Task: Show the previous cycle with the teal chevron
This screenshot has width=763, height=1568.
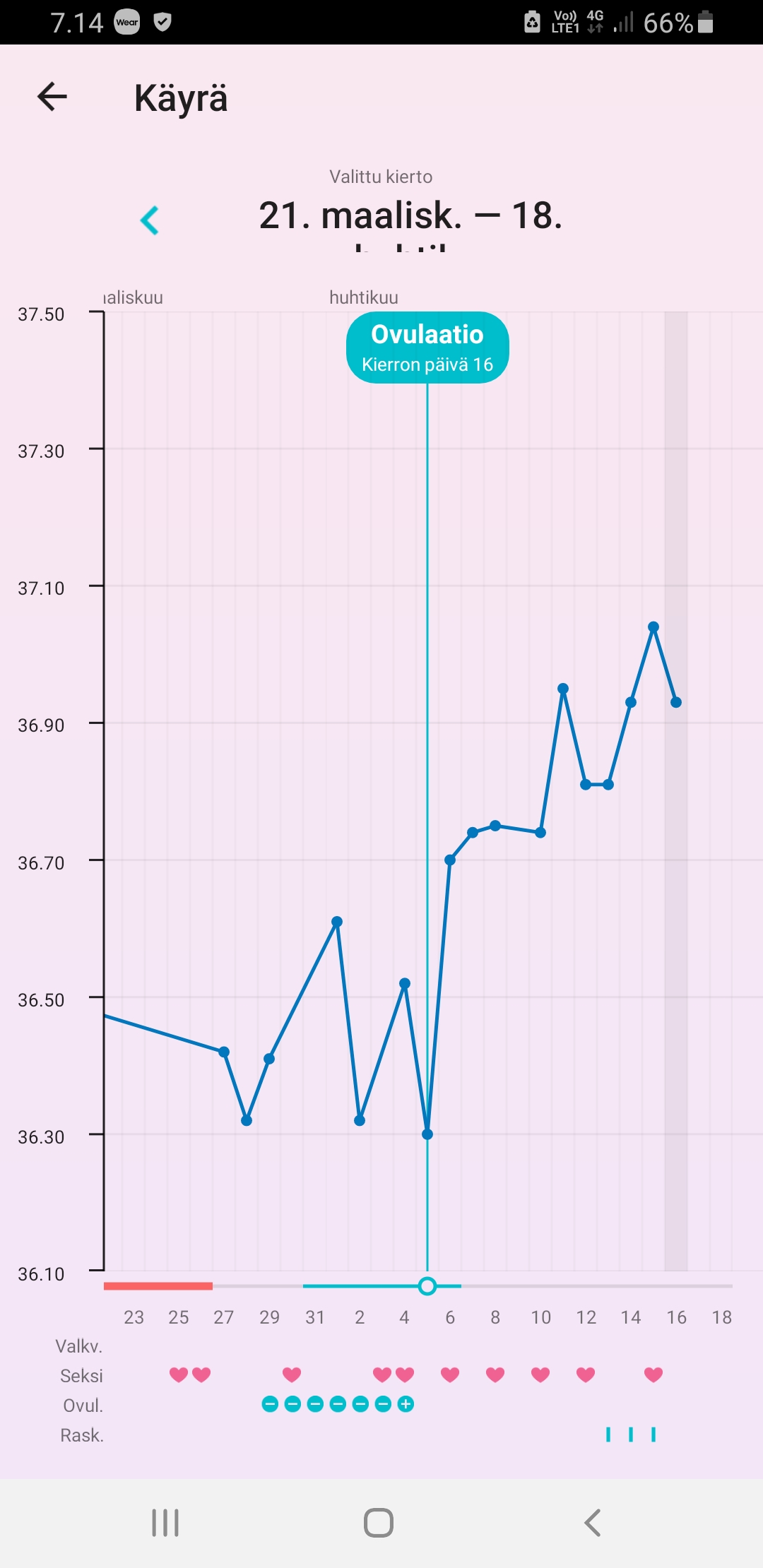Action: click(x=150, y=220)
